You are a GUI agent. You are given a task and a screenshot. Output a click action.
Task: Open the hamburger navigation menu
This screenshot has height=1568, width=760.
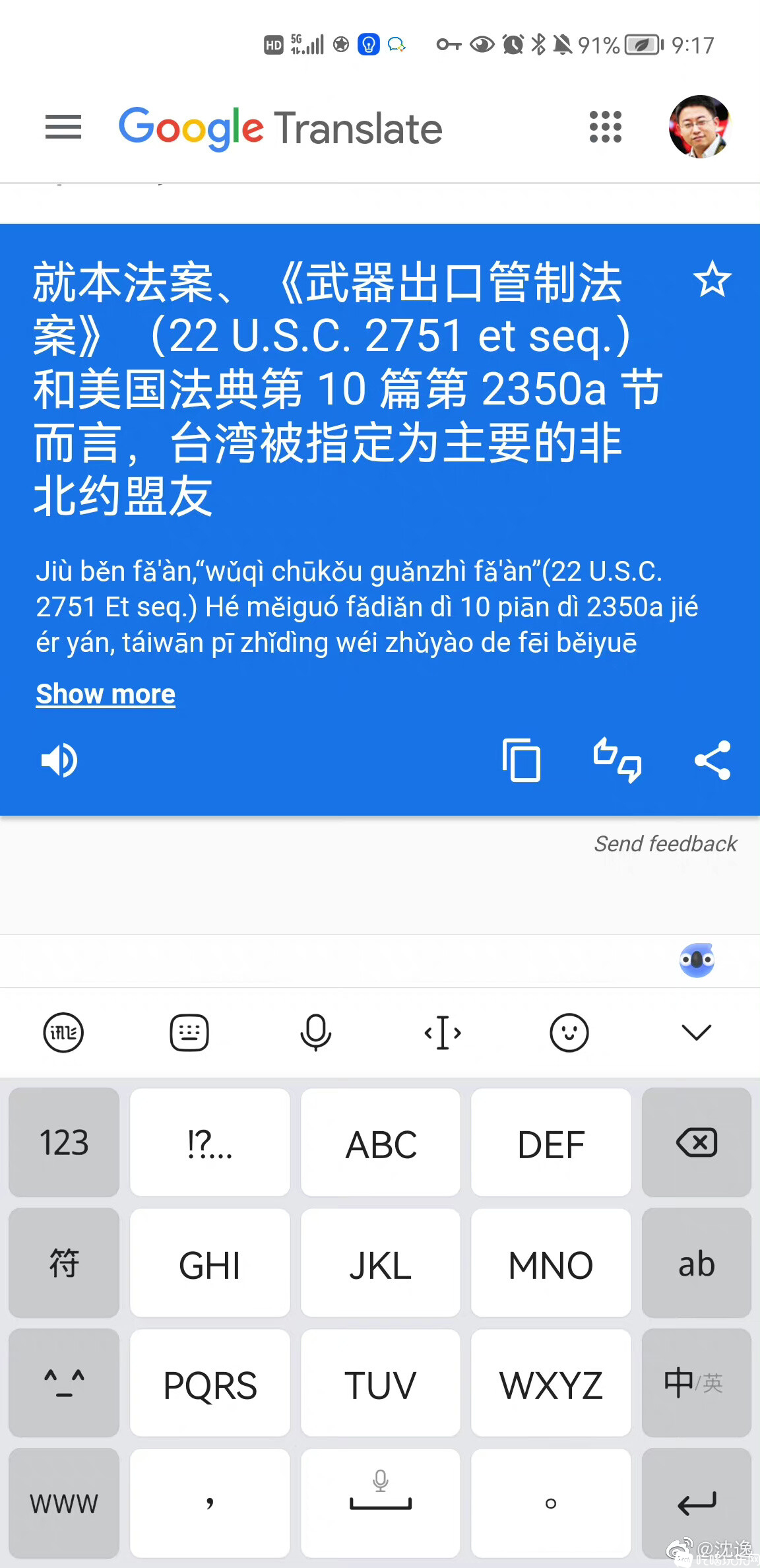[63, 127]
